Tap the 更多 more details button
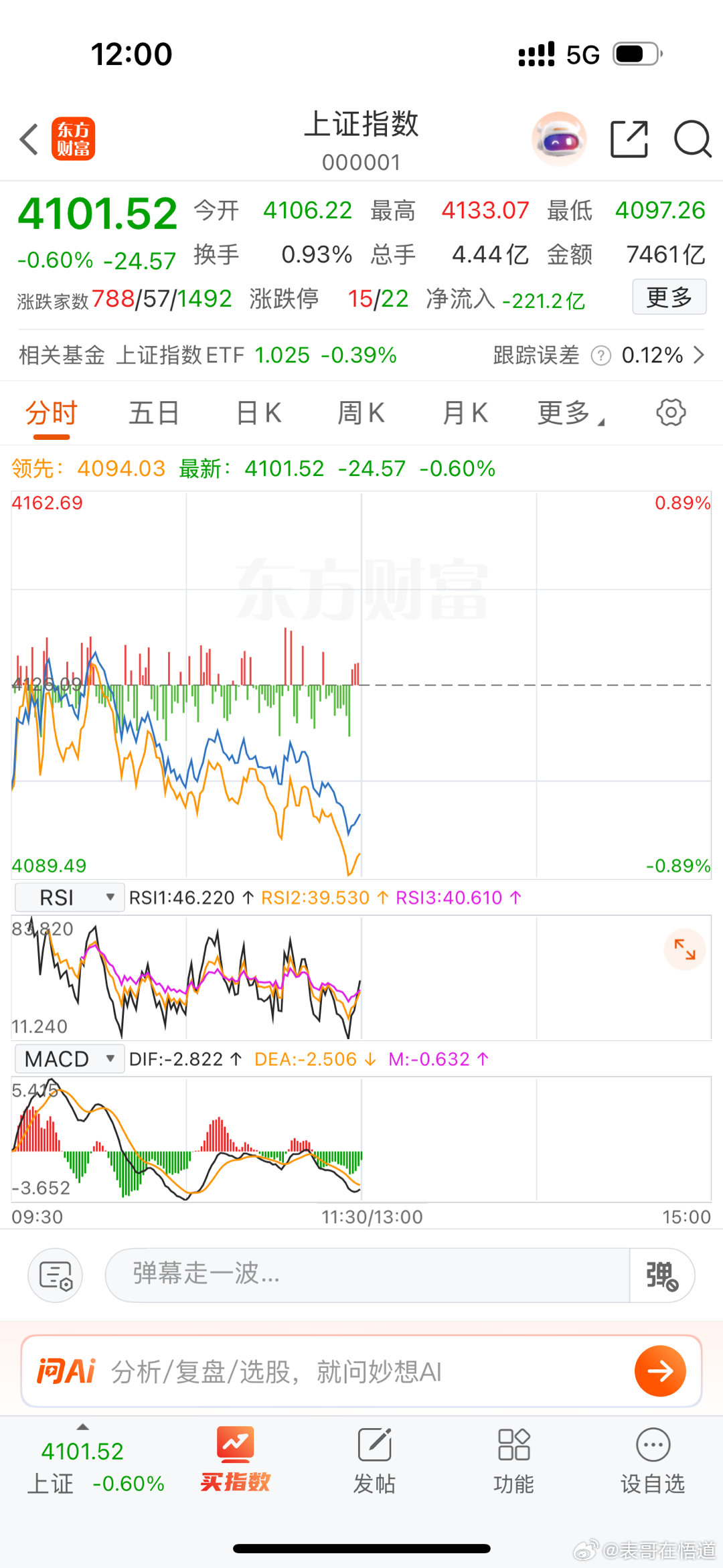The image size is (723, 1568). (668, 297)
